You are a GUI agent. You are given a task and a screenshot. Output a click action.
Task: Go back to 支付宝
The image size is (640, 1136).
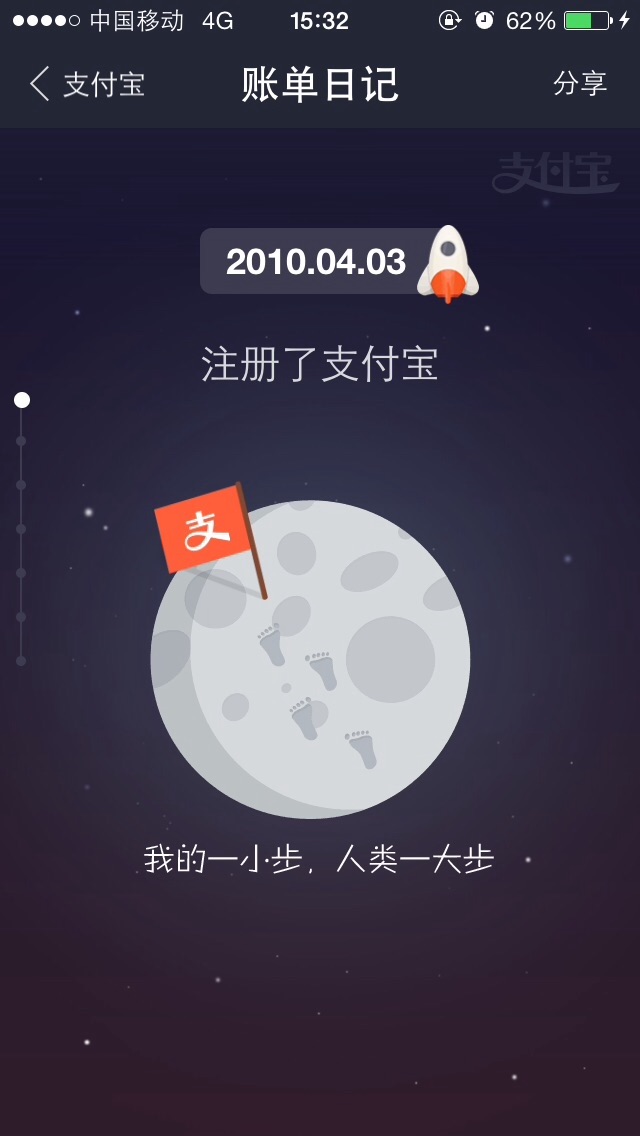(x=87, y=84)
